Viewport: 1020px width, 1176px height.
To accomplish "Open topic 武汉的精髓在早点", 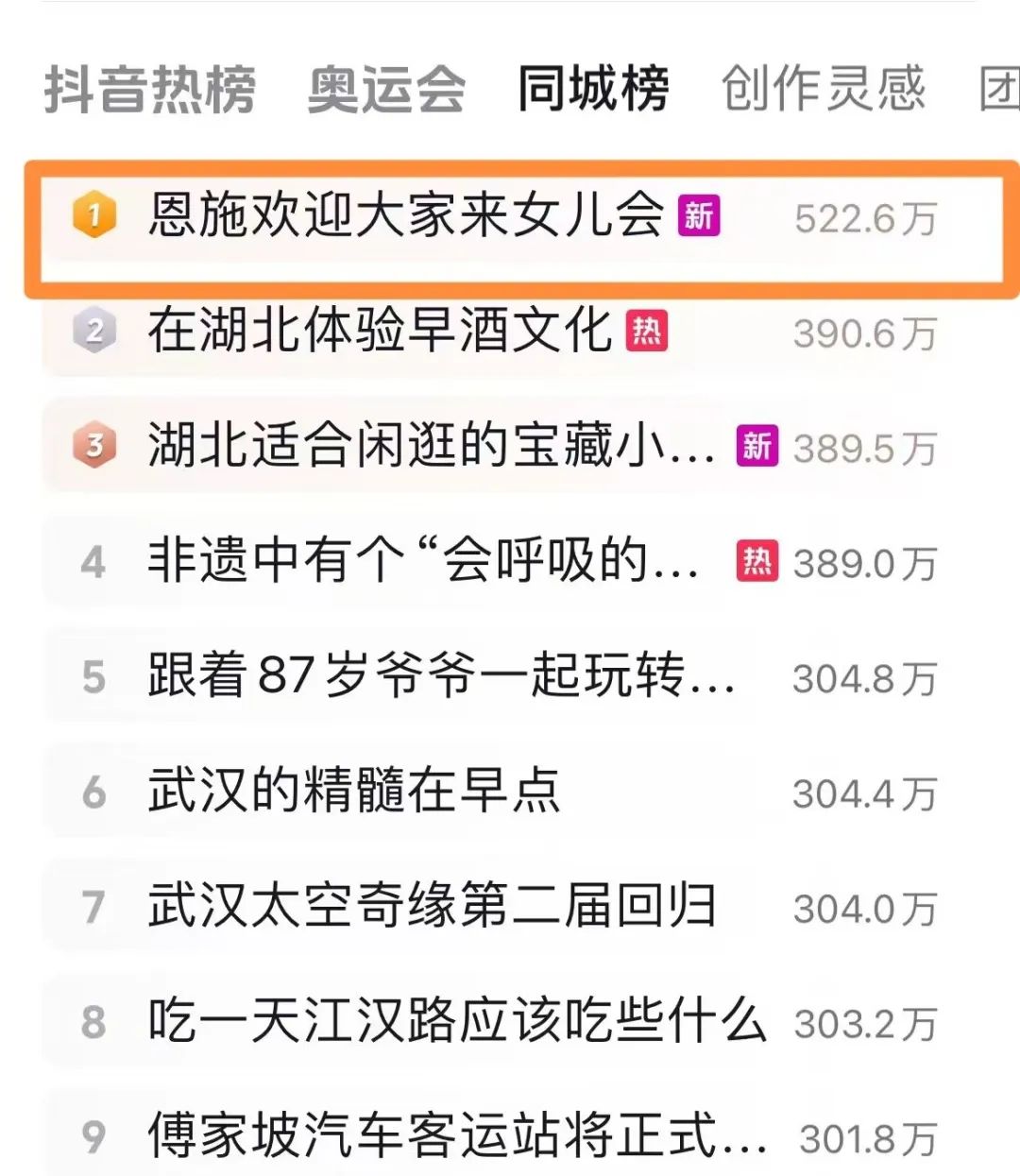I will 354,791.
